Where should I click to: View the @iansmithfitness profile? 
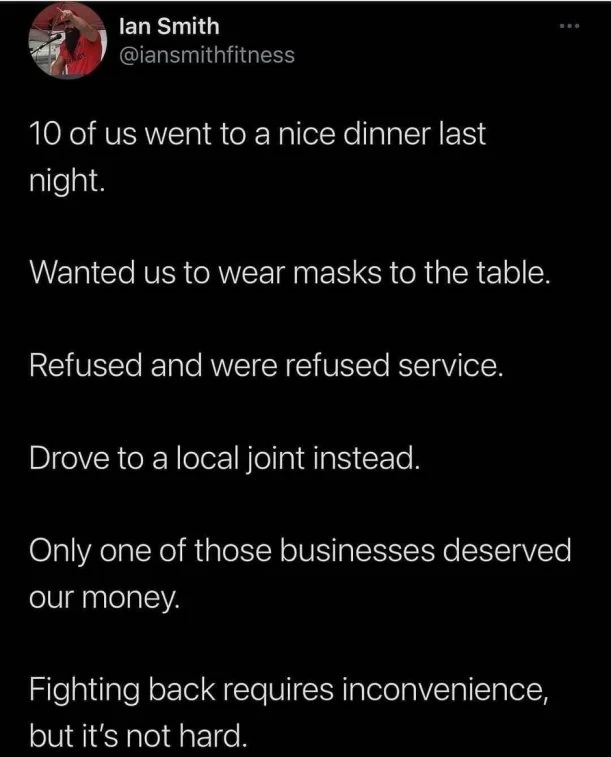[x=207, y=55]
